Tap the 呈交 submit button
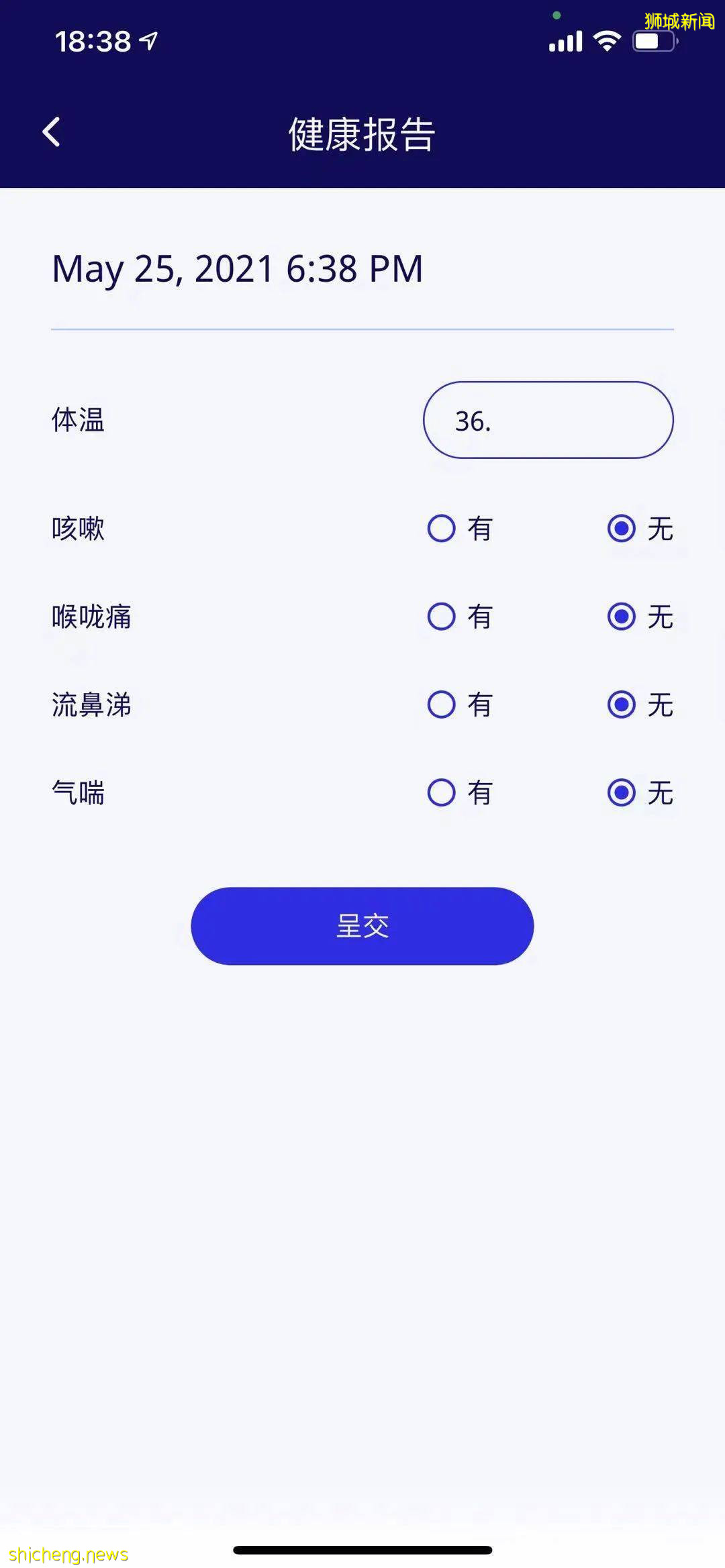725x1568 pixels. point(362,925)
